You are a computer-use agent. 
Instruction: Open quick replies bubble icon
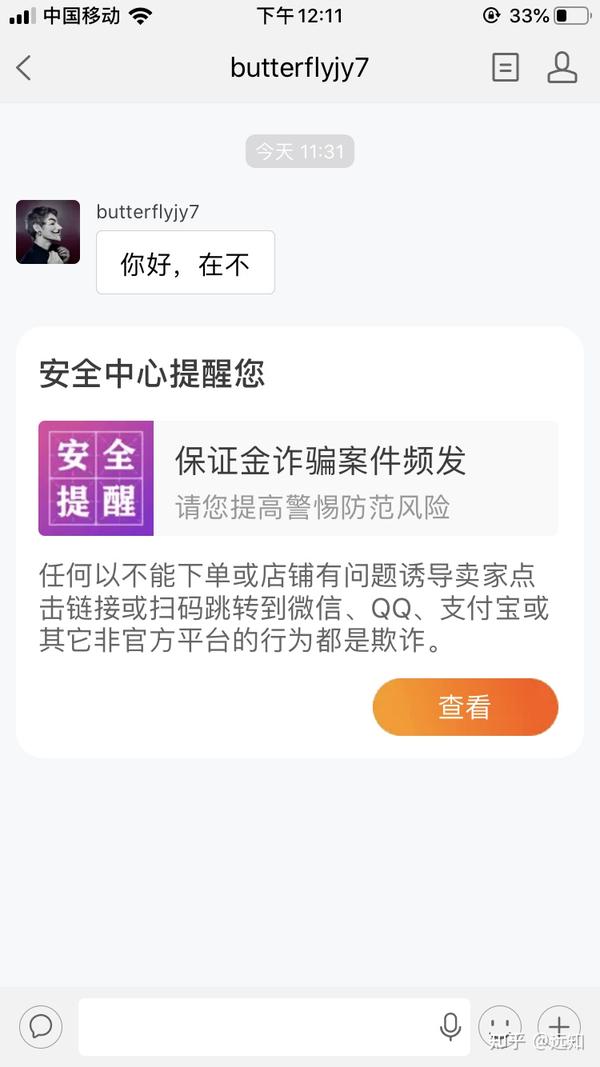click(41, 1026)
